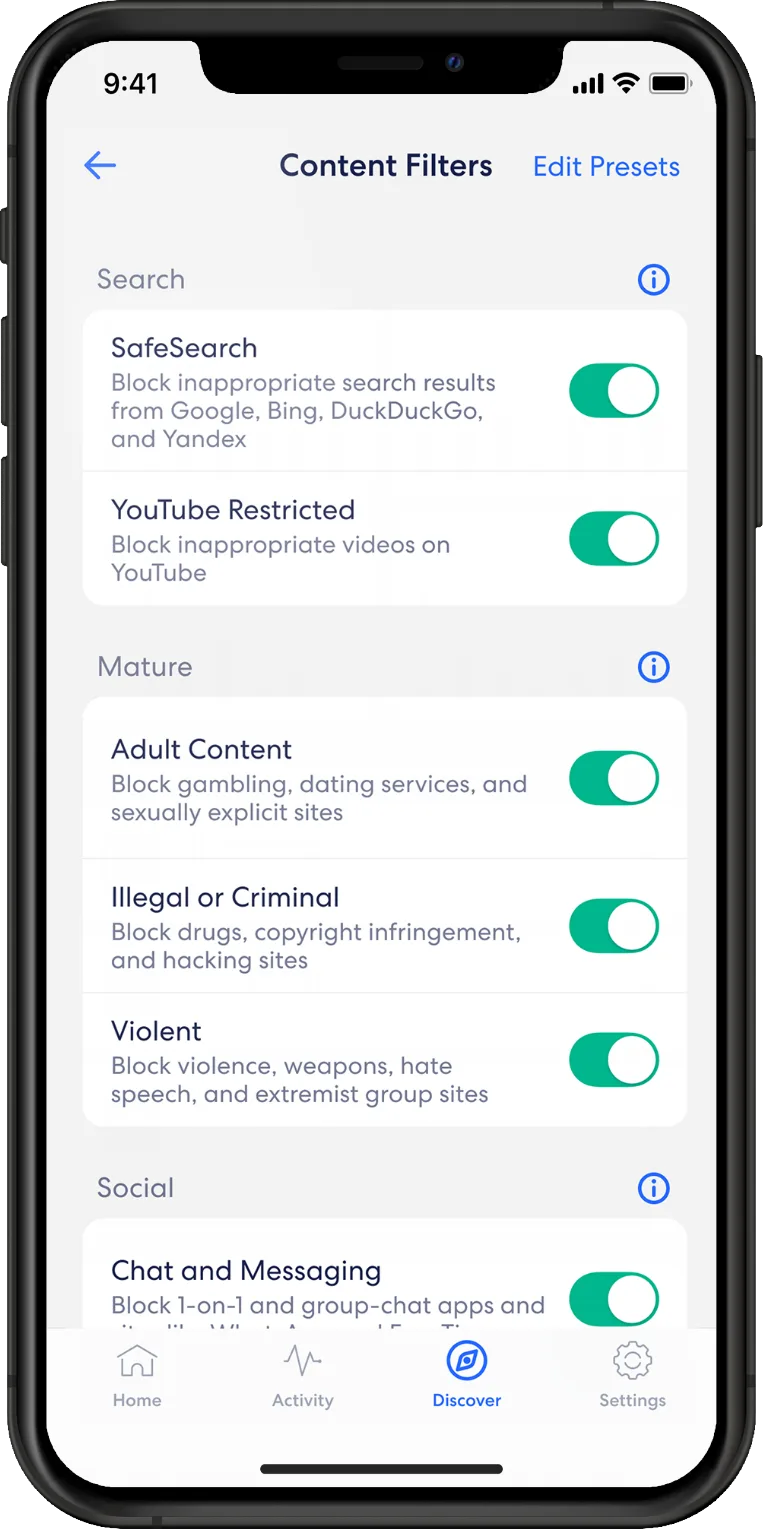
Task: Turn off Chat and Messaging blocking
Action: click(x=614, y=1299)
